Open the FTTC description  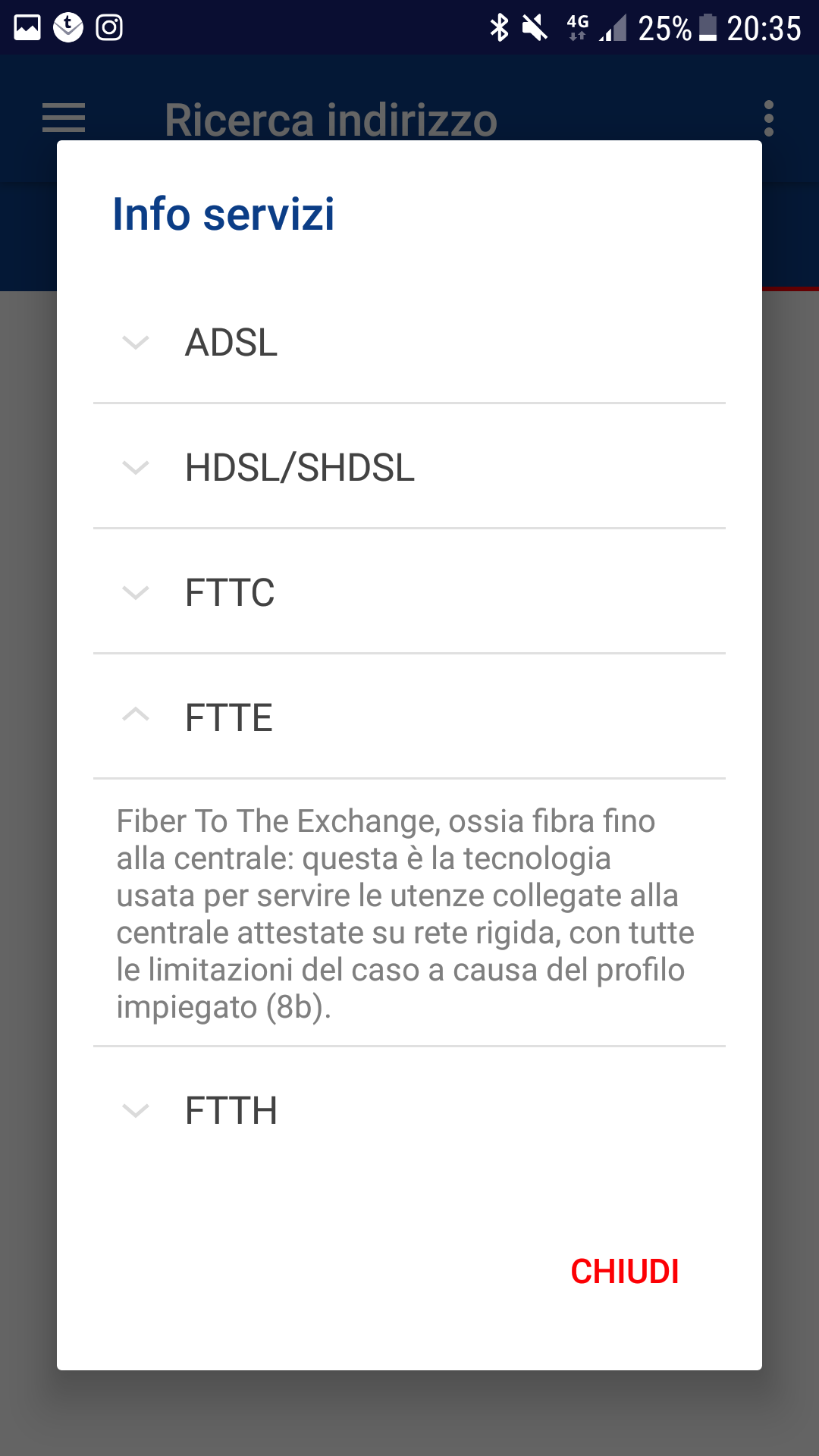[409, 592]
